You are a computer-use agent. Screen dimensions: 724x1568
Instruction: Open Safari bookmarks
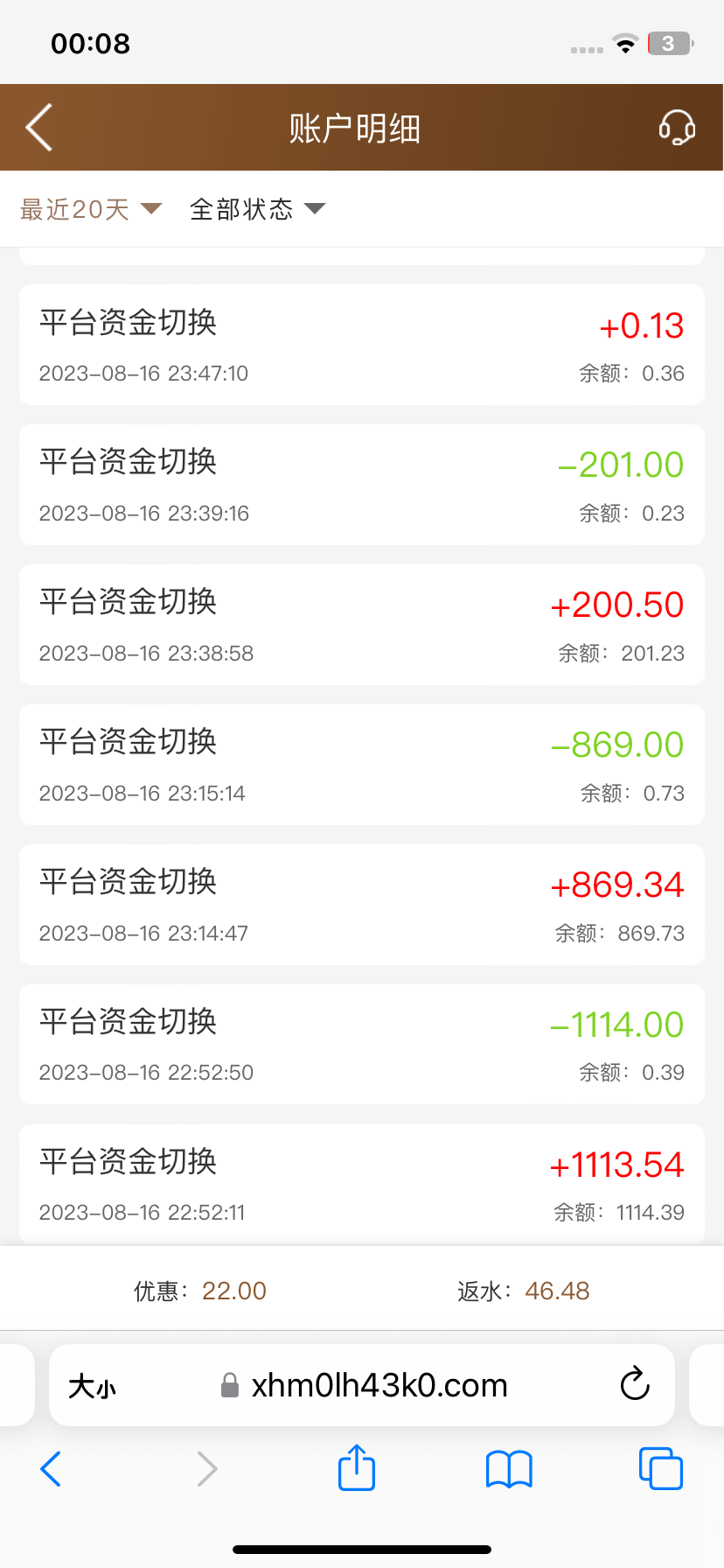[509, 1469]
